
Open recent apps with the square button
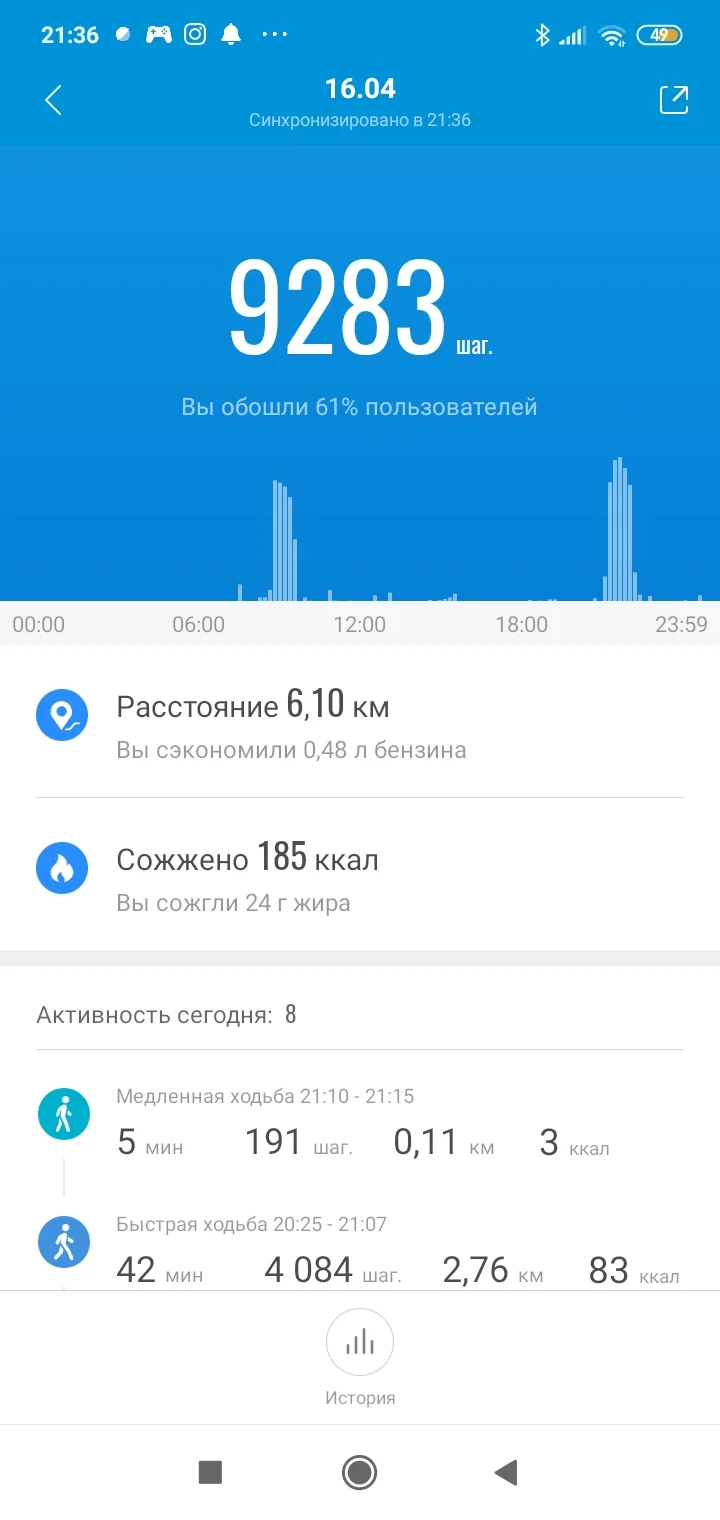point(210,1472)
